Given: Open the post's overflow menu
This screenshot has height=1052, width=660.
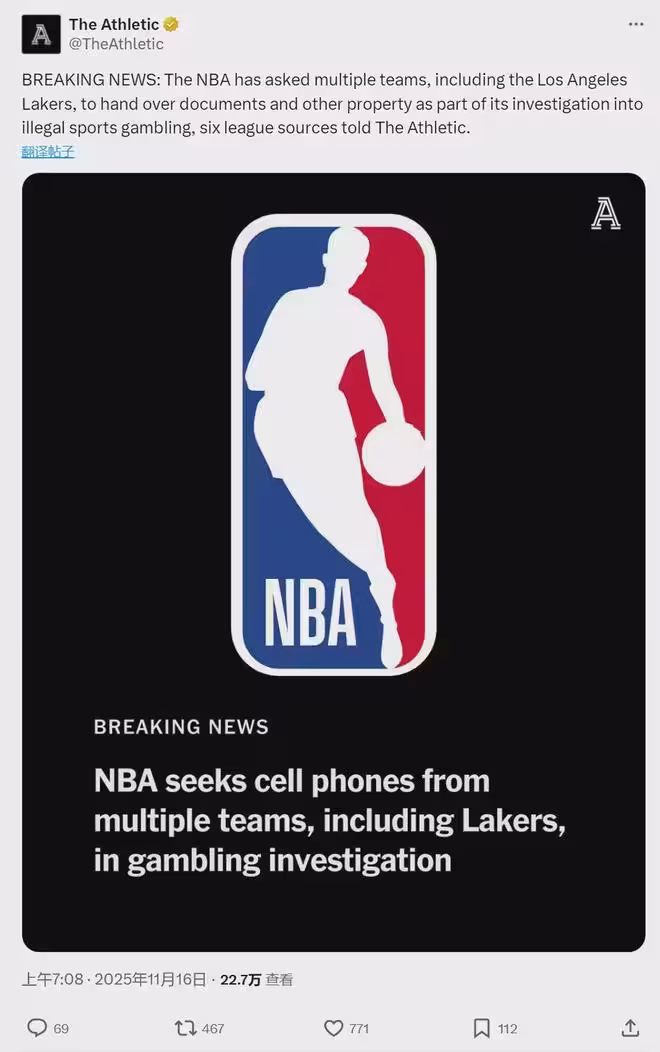Looking at the screenshot, I should pos(636,24).
